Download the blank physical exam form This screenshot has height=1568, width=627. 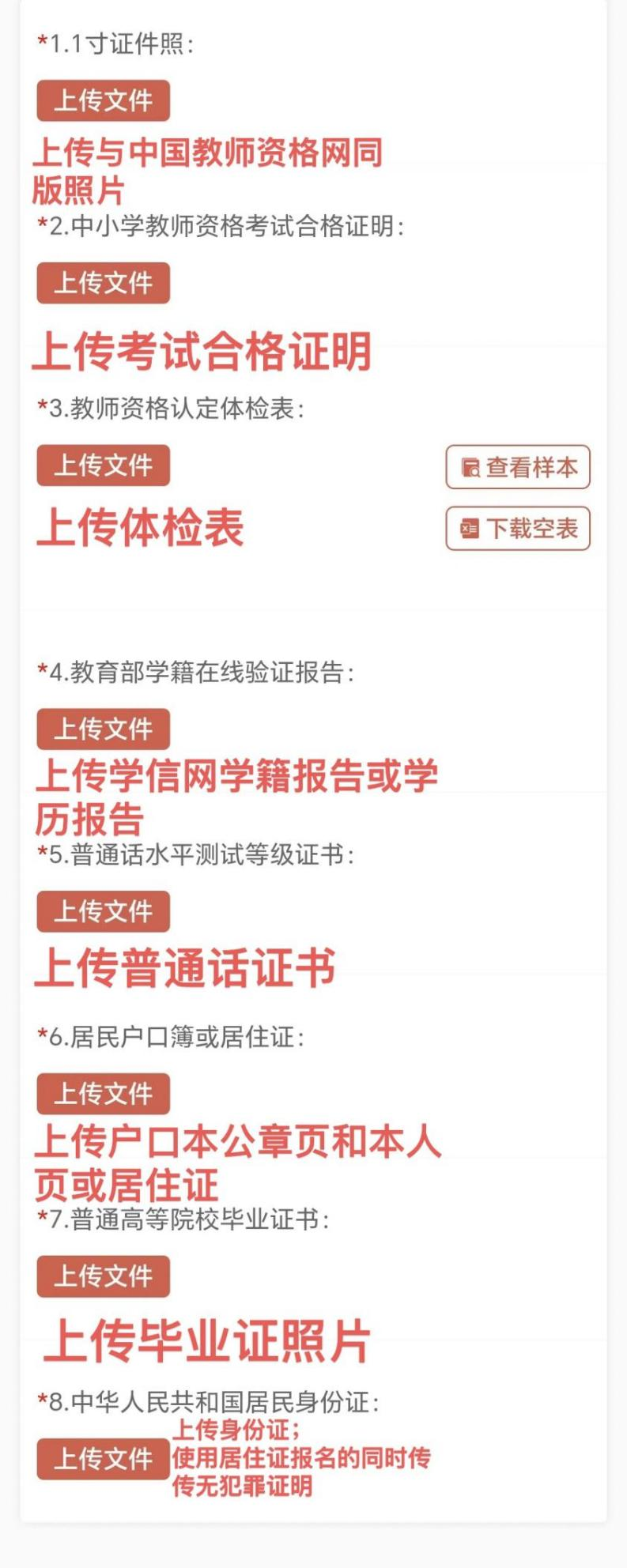[518, 528]
